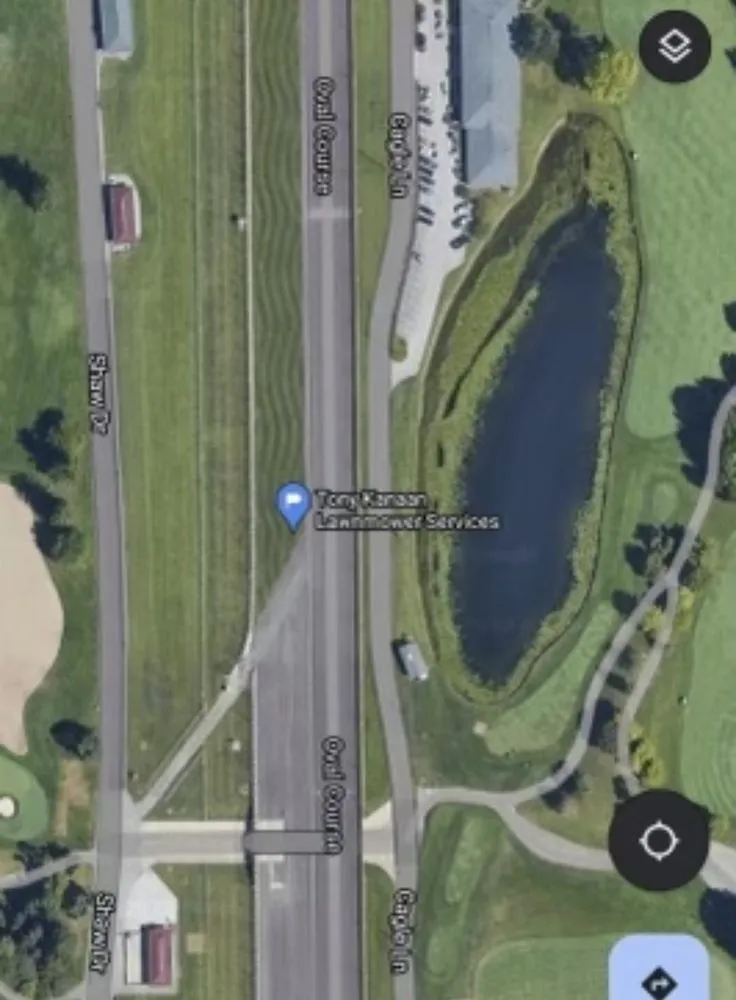This screenshot has width=736, height=1000.
Task: Center map on my current location
Action: [x=659, y=840]
